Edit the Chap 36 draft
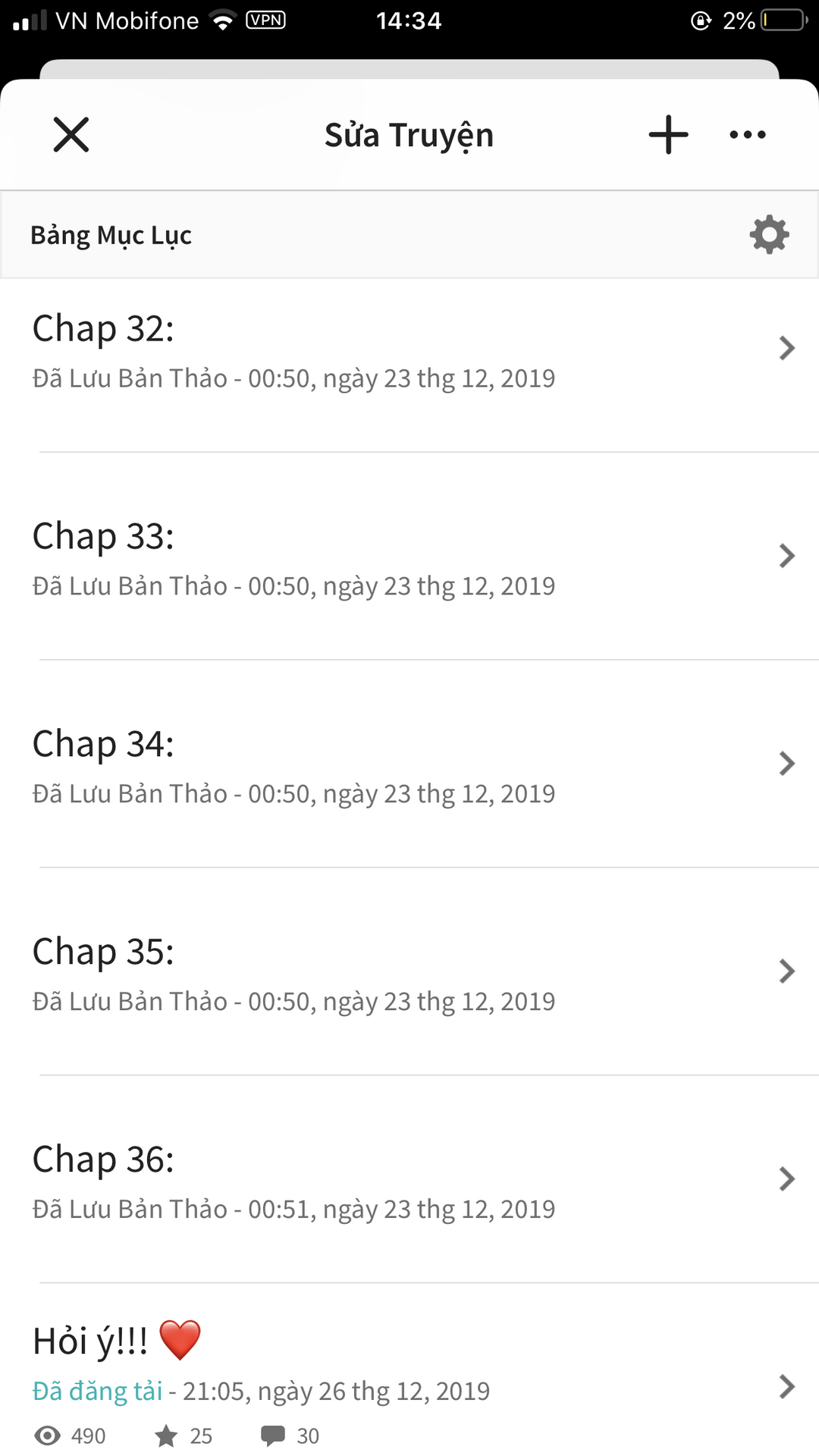The height and width of the screenshot is (1456, 819). coord(409,1180)
